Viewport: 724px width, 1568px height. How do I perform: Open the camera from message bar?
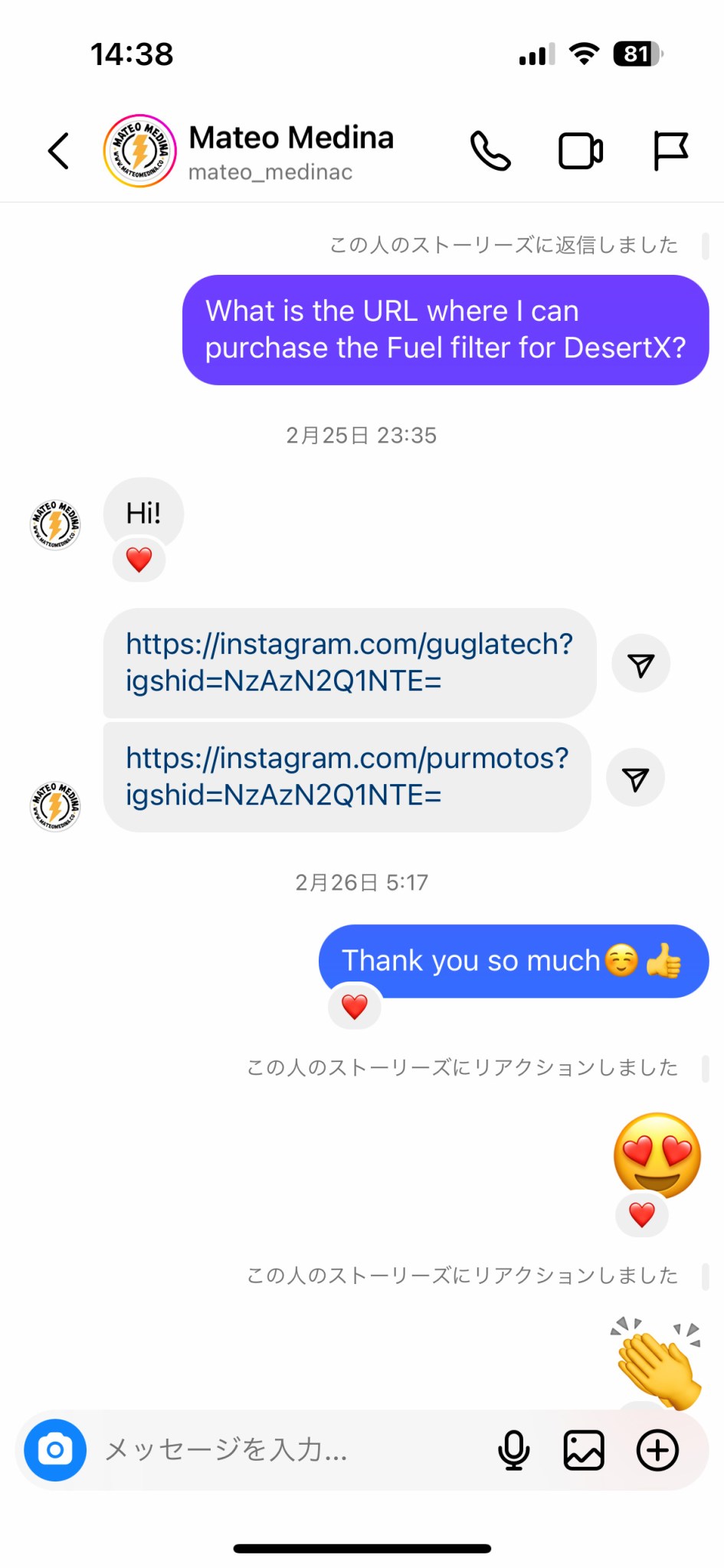[x=55, y=1449]
